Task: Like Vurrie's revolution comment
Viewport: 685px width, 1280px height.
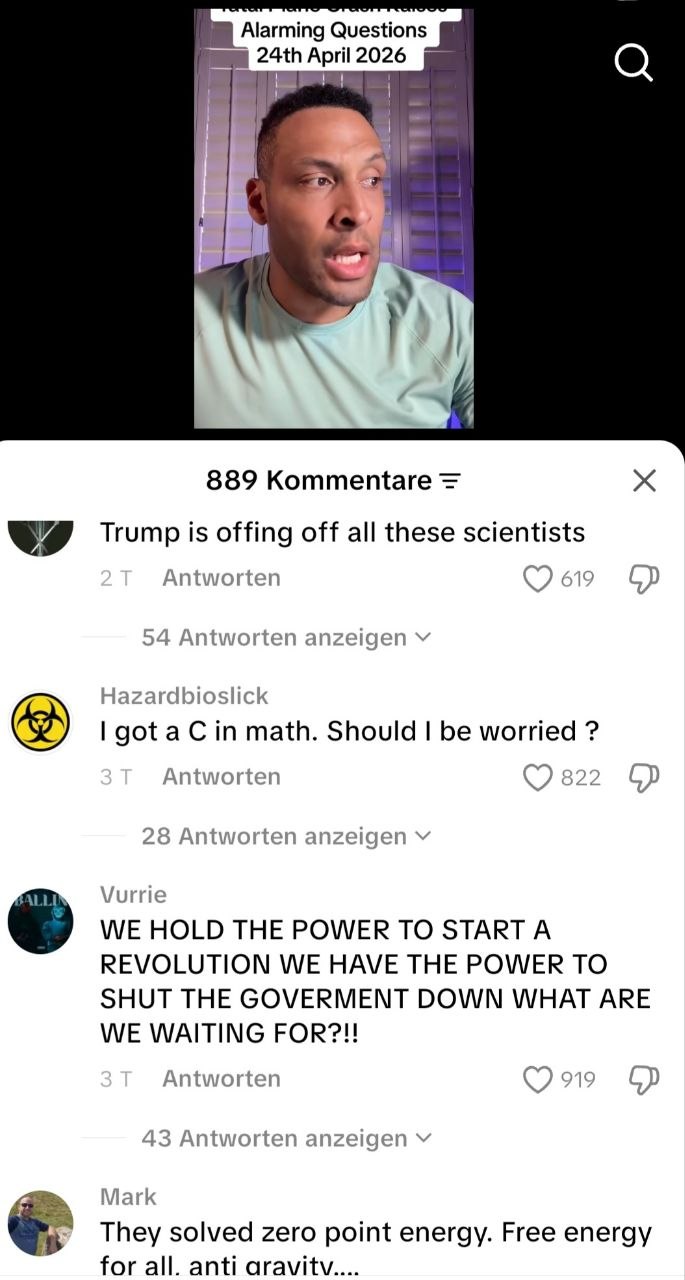Action: coord(539,1079)
